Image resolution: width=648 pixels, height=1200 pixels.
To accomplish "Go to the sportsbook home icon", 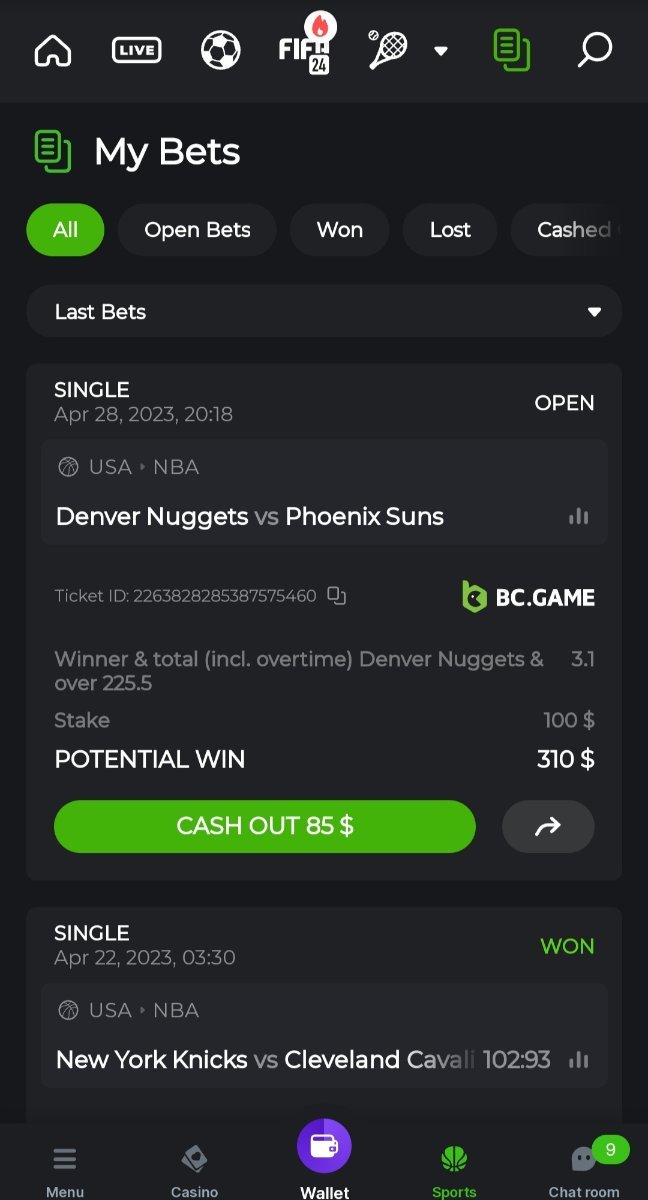I will click(x=53, y=50).
